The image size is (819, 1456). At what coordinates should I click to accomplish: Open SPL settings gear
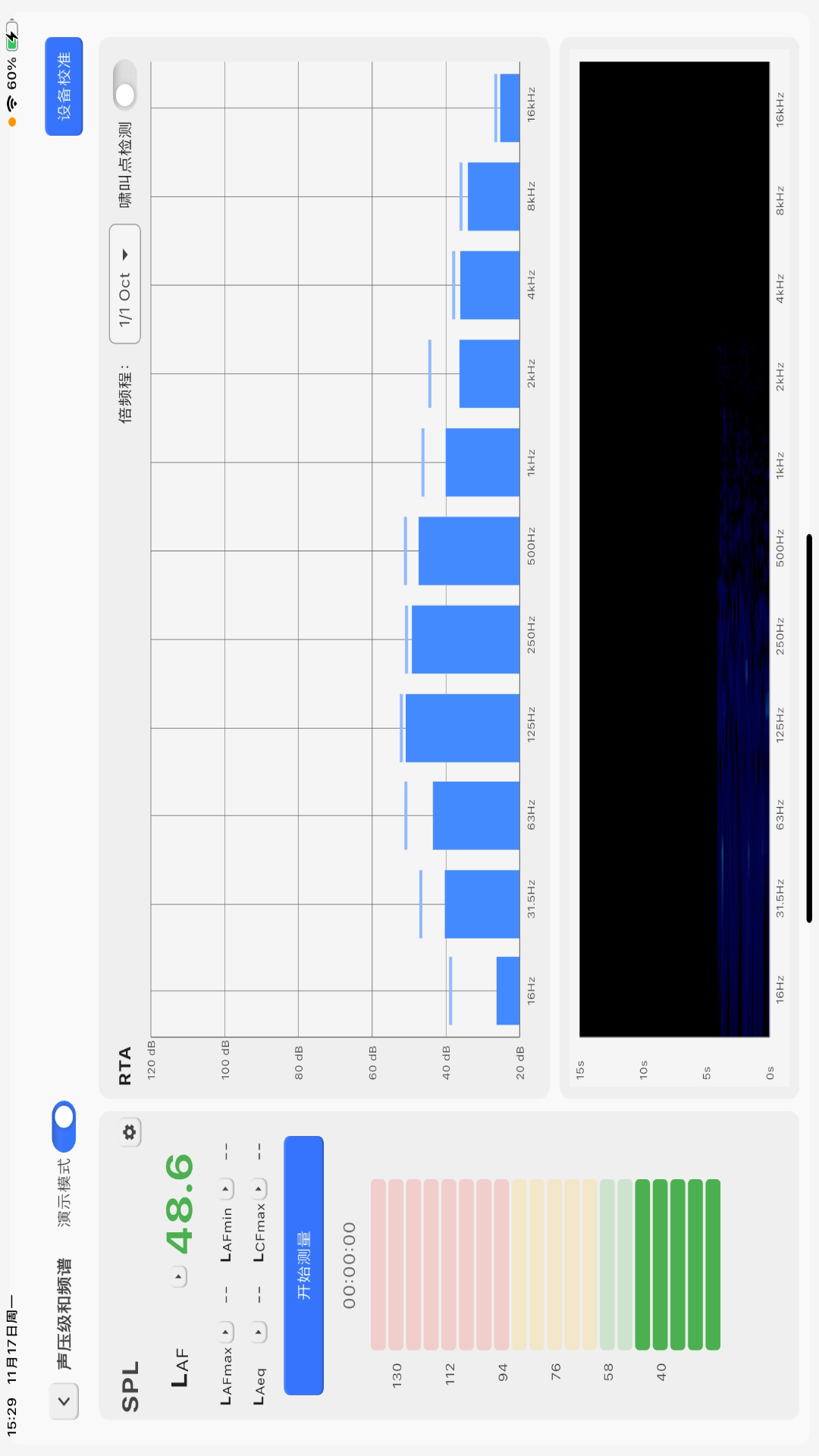130,1132
